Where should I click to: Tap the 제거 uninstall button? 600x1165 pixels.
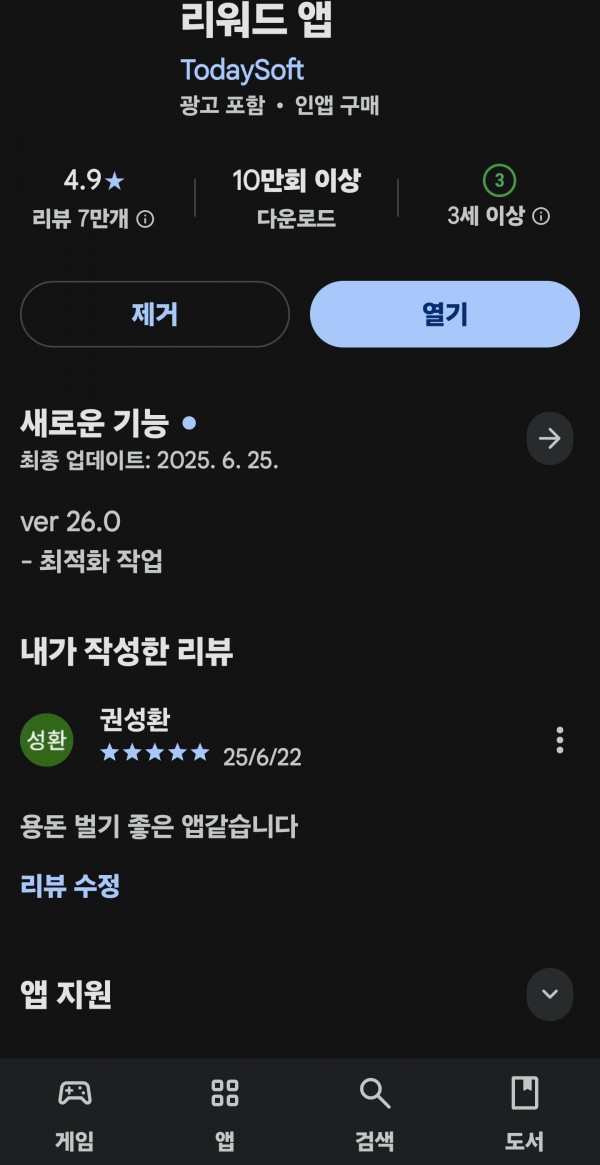tap(154, 314)
